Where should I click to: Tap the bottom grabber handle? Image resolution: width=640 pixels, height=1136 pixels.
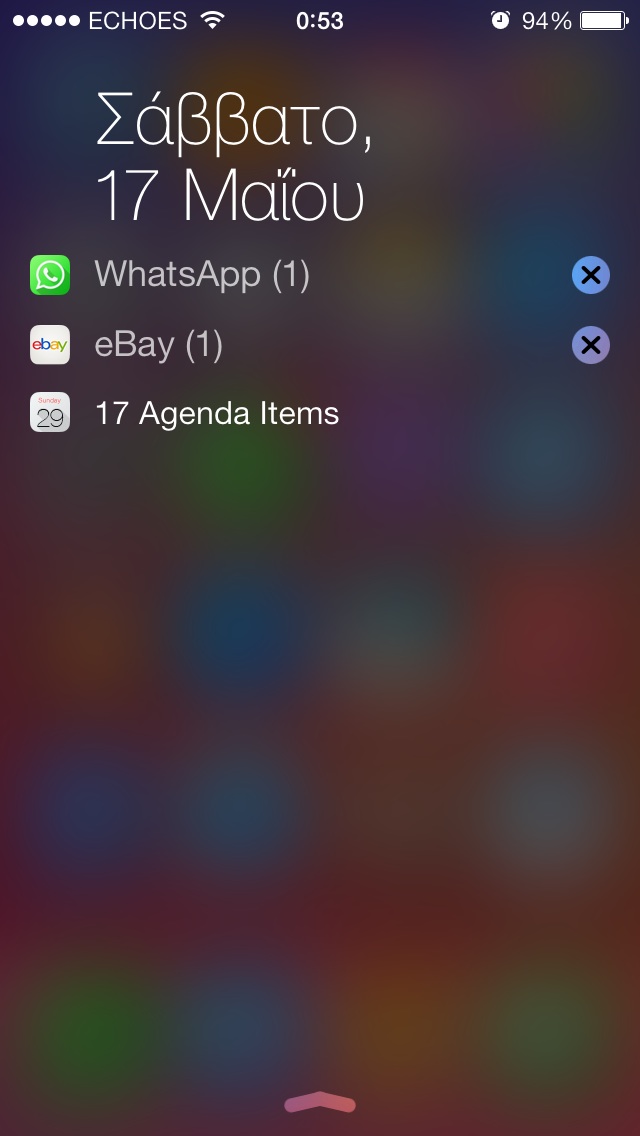tap(320, 1103)
